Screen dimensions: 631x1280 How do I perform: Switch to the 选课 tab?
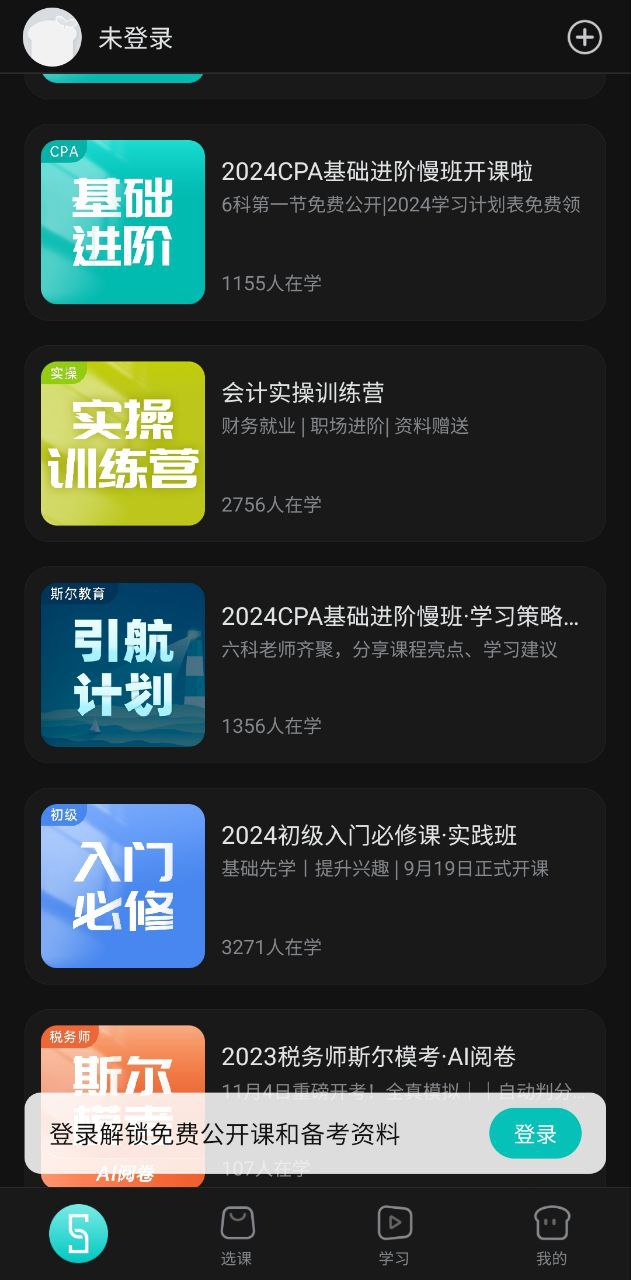click(x=237, y=1235)
